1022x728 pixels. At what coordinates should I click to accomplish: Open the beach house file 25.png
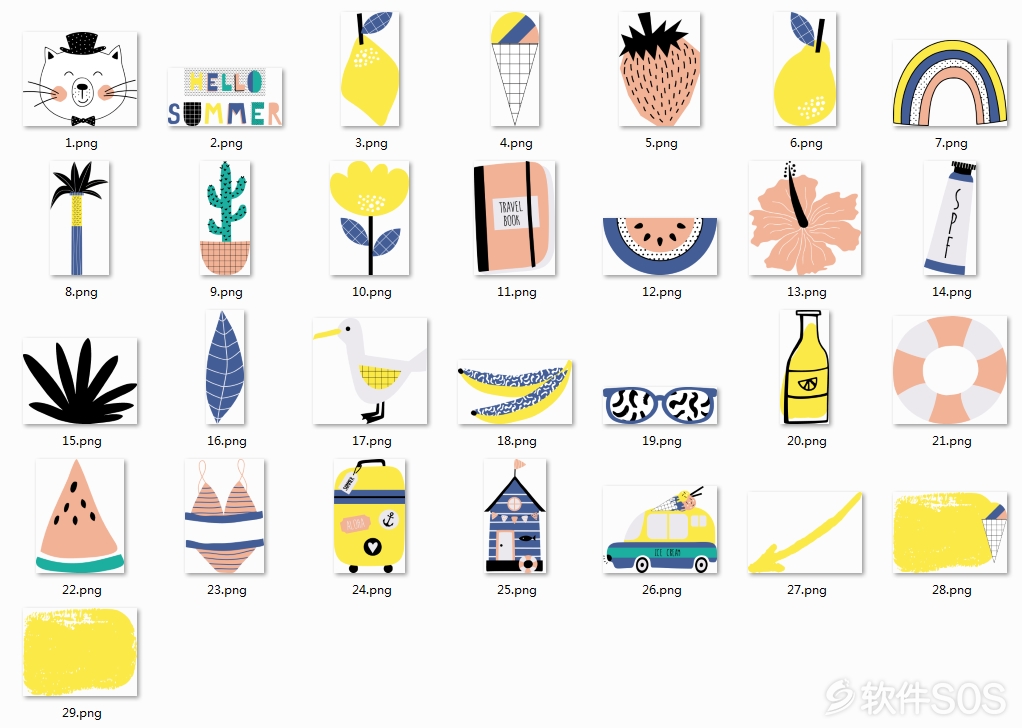point(515,516)
